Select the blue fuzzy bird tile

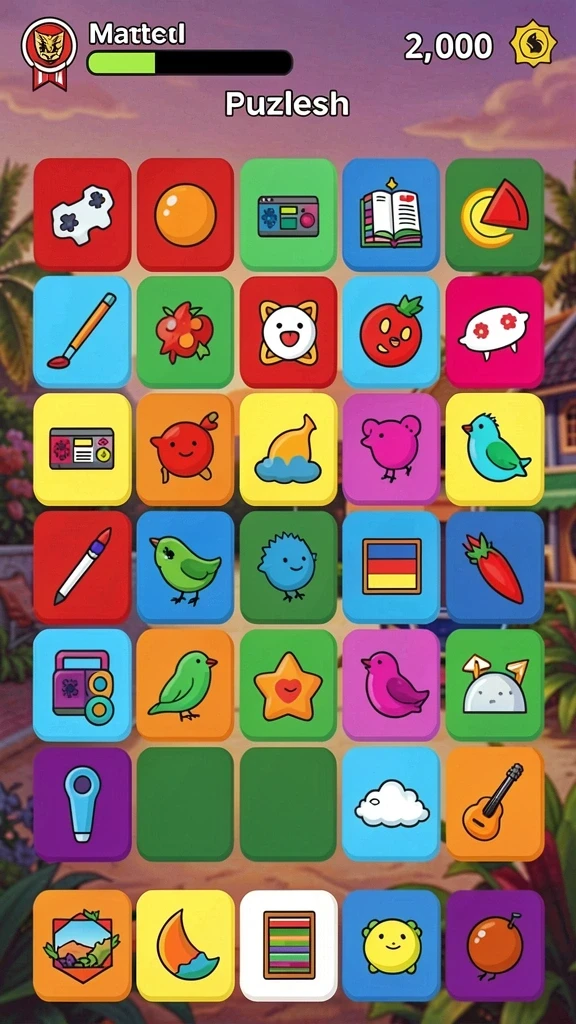point(288,567)
